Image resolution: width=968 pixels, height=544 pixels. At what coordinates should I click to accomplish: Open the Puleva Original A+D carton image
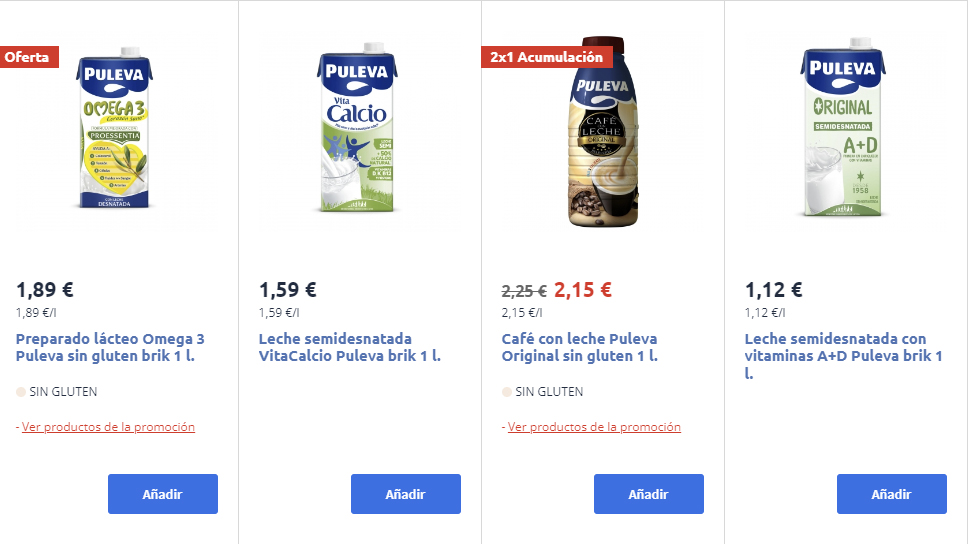(x=844, y=132)
